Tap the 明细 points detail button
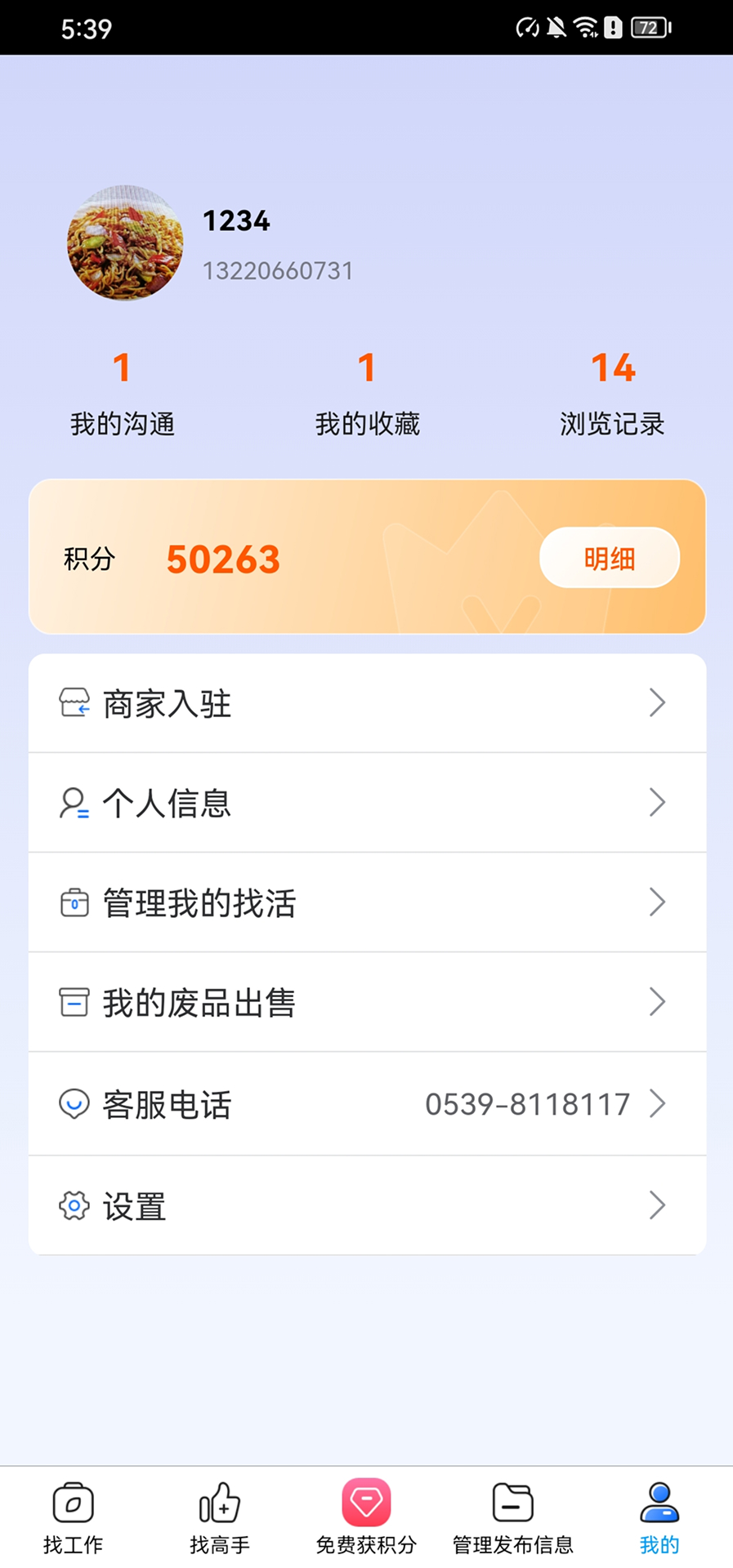 coord(609,559)
